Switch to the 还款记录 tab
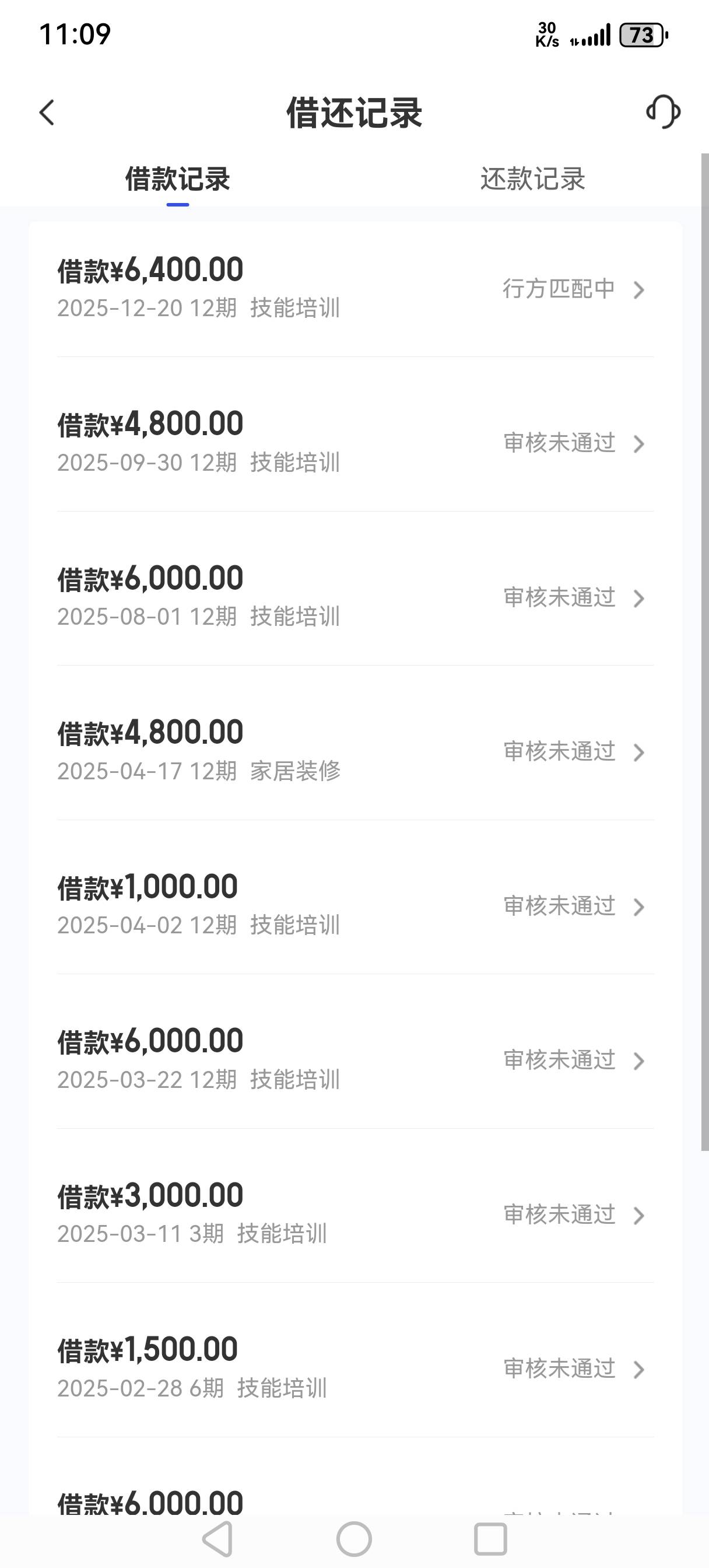Screen dimensions: 709x1568 [532, 179]
